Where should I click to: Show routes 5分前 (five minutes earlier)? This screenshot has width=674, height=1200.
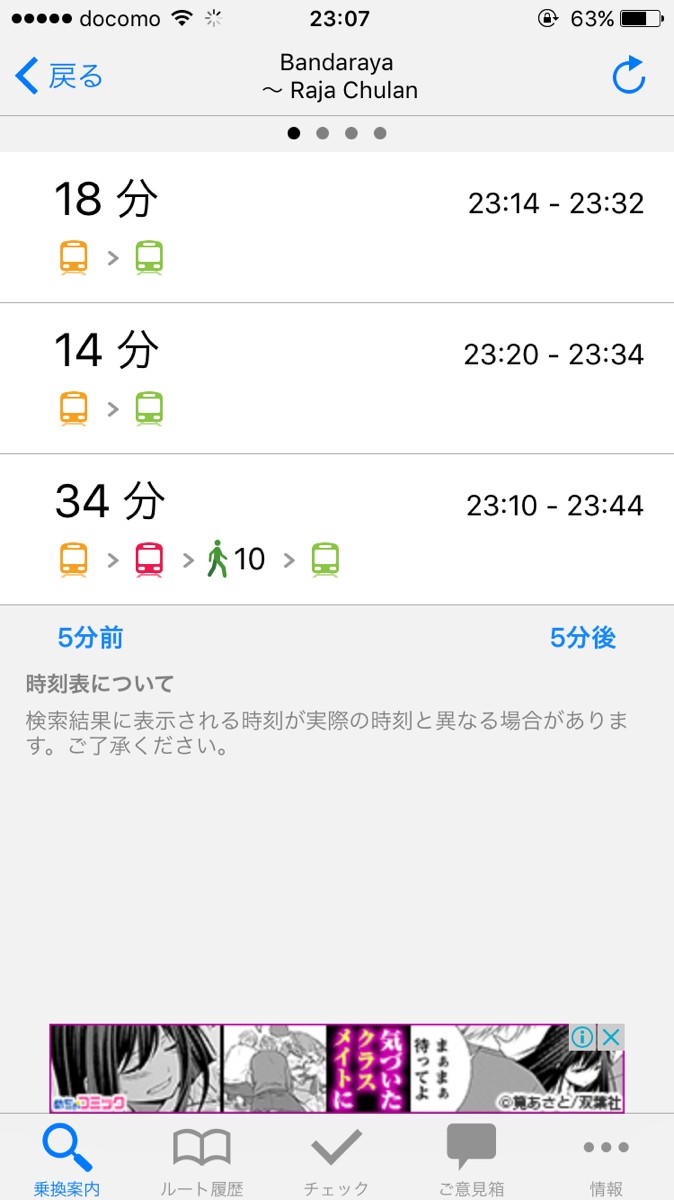pos(90,638)
